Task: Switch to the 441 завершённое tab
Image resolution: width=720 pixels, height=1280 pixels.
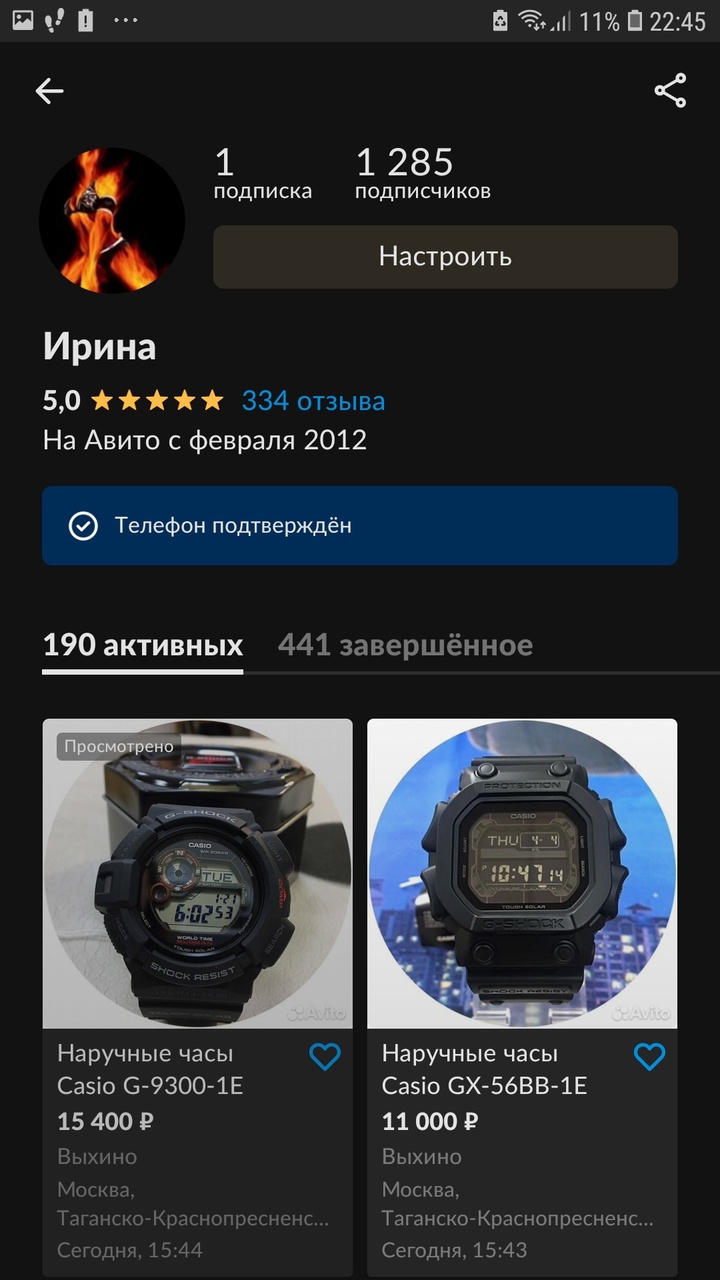Action: [x=405, y=645]
